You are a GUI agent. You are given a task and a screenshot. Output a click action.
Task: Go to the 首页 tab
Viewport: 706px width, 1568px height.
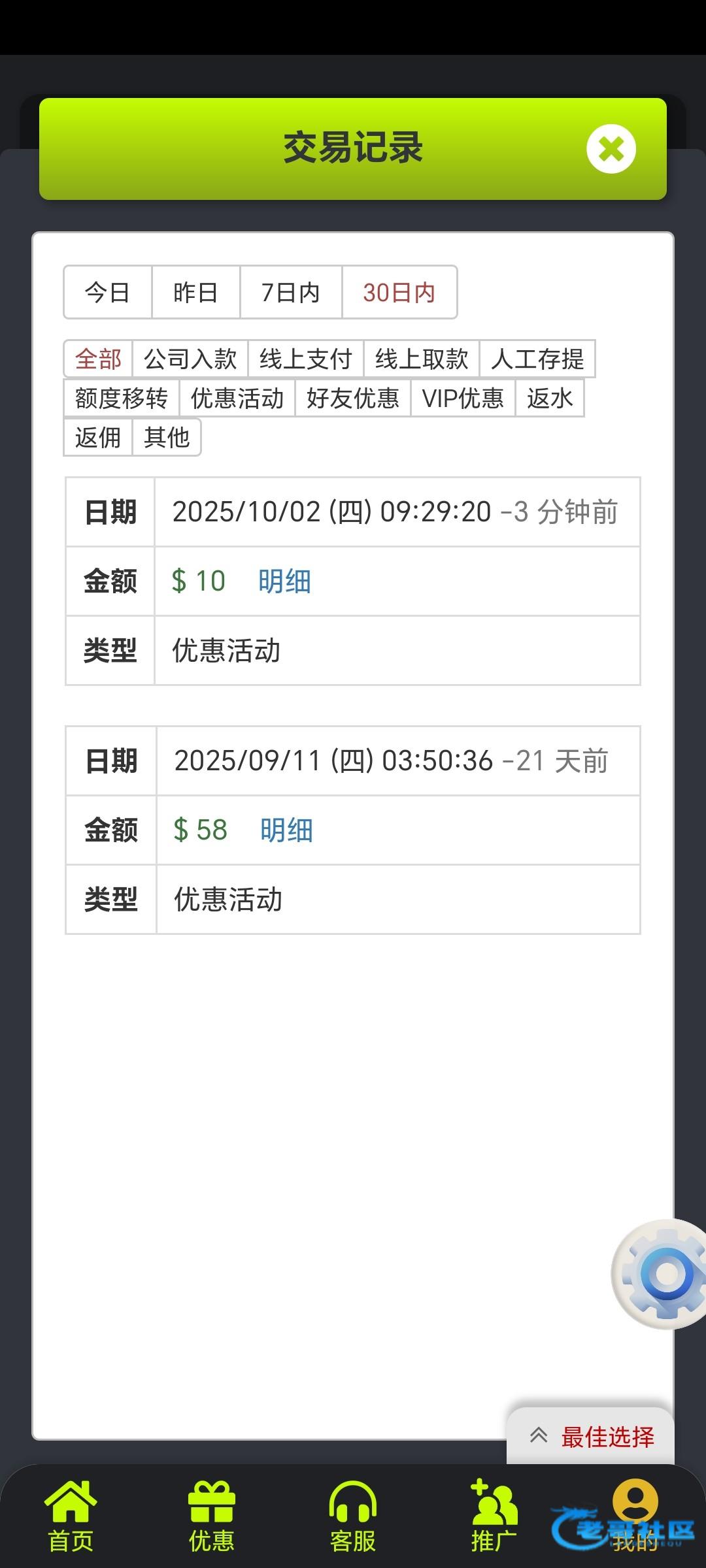[x=71, y=1517]
